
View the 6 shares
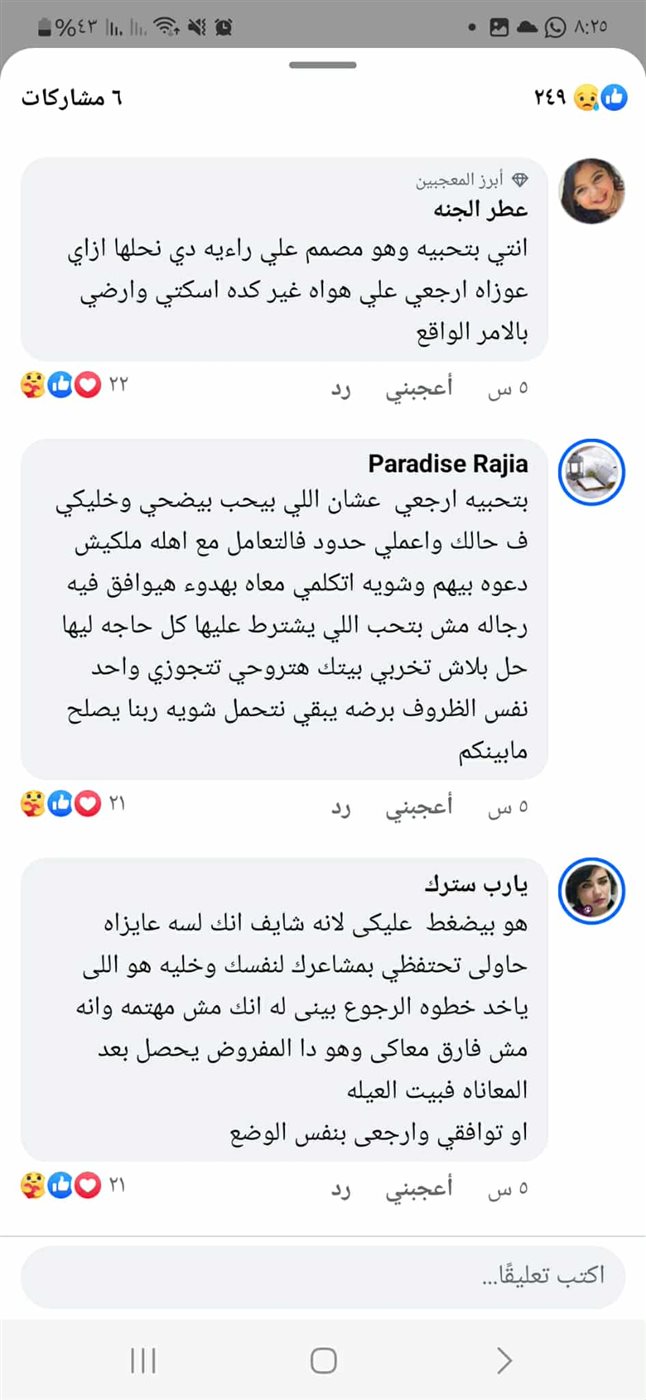click(x=71, y=99)
